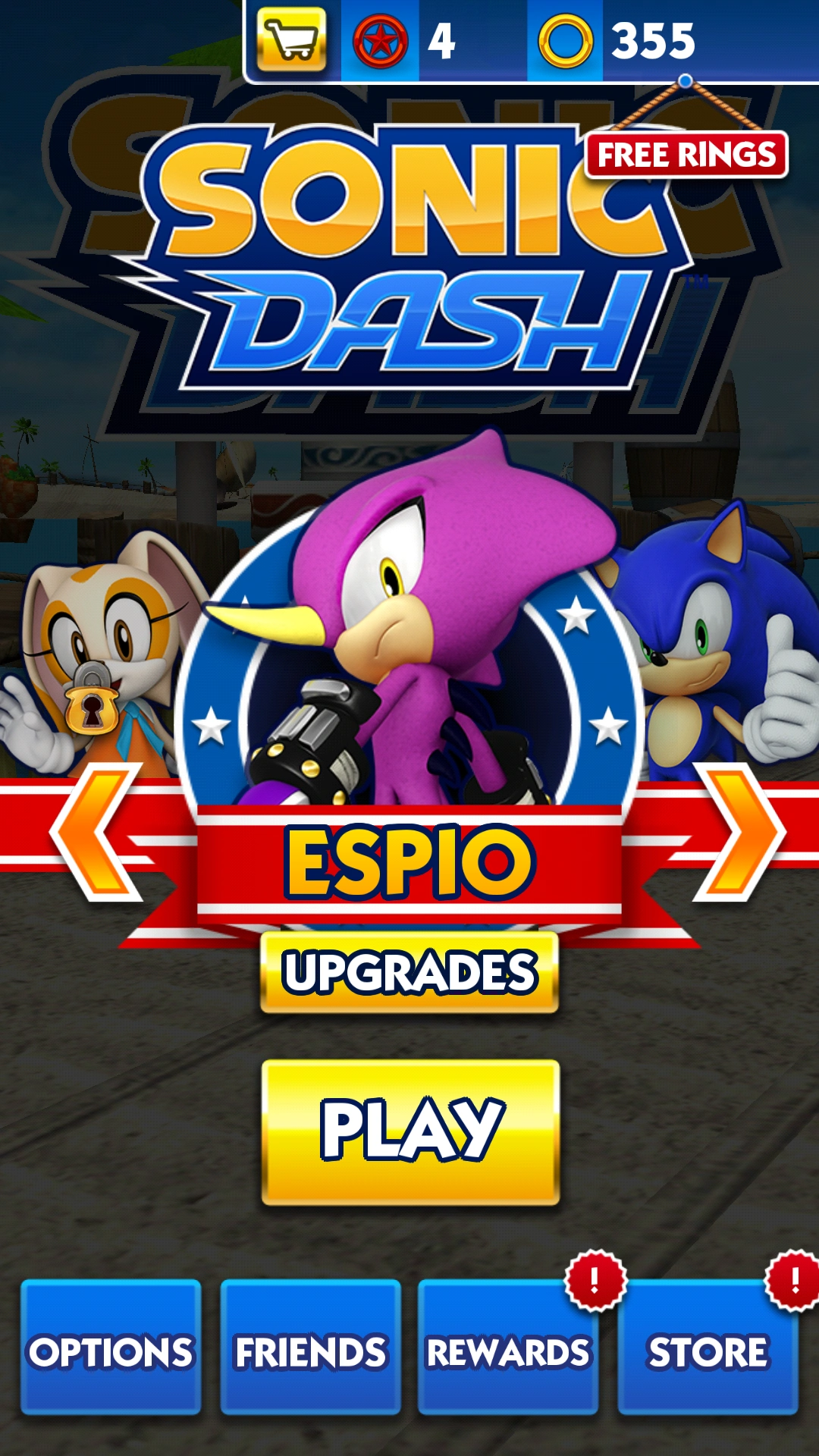This screenshot has width=819, height=1456.
Task: Open Espio's Upgrades
Action: (409, 972)
